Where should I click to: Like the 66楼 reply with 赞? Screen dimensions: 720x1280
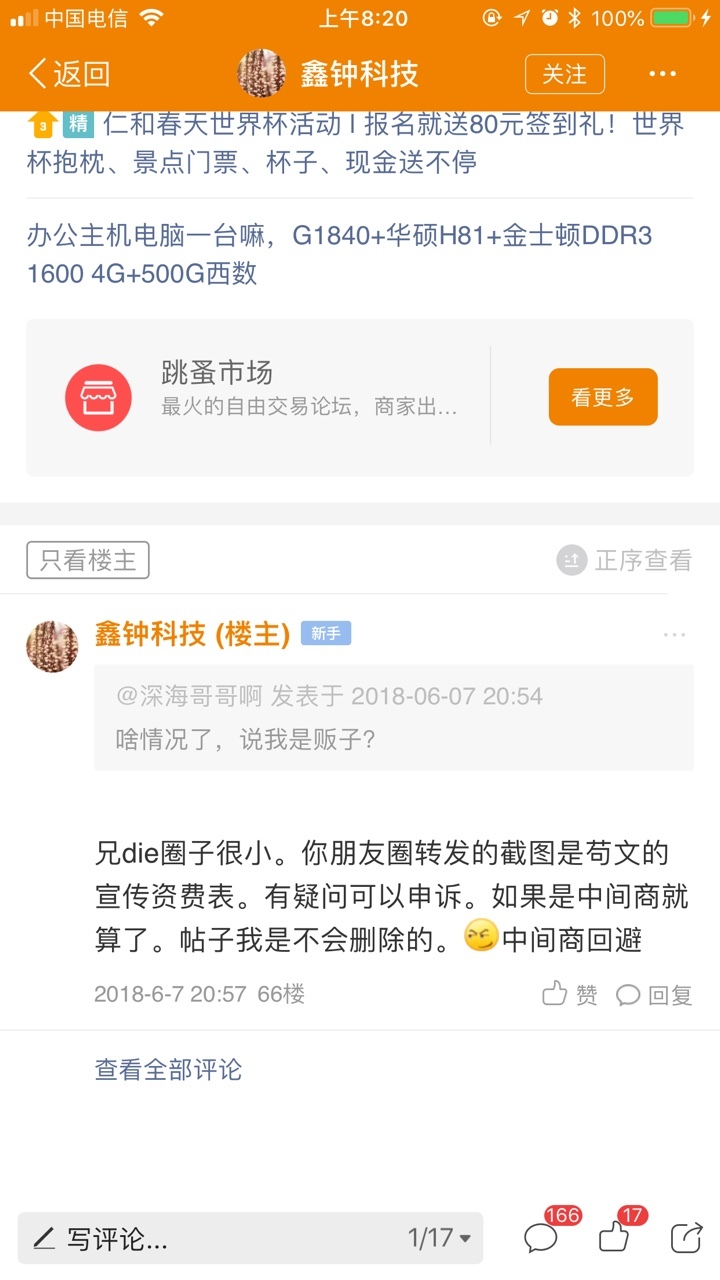pyautogui.click(x=570, y=994)
